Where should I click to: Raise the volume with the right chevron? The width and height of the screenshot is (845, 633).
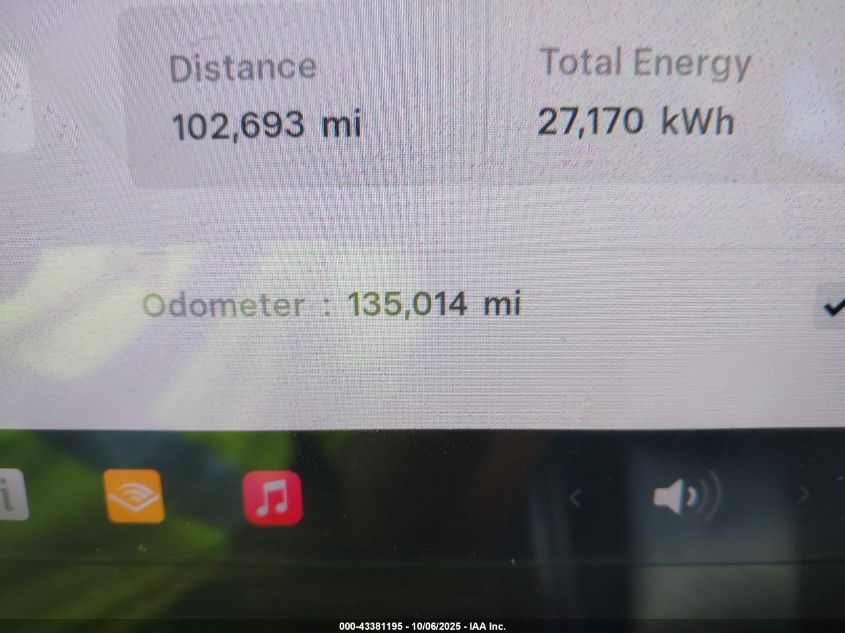coord(802,494)
